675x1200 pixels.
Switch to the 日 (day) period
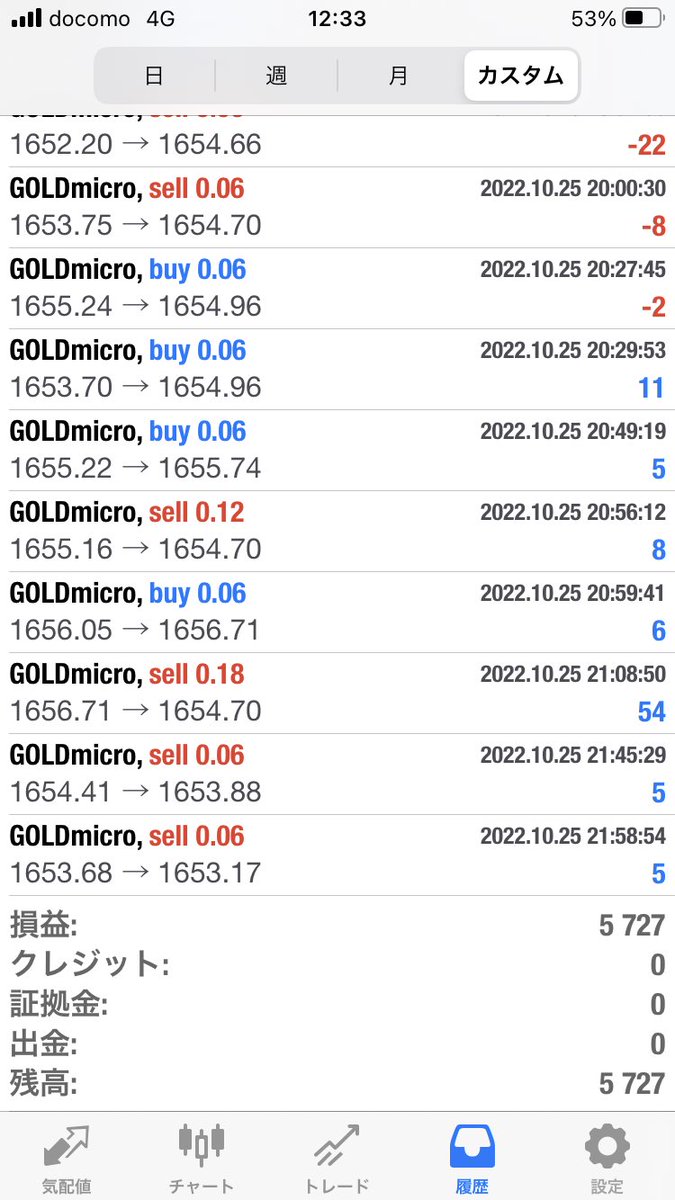point(154,76)
